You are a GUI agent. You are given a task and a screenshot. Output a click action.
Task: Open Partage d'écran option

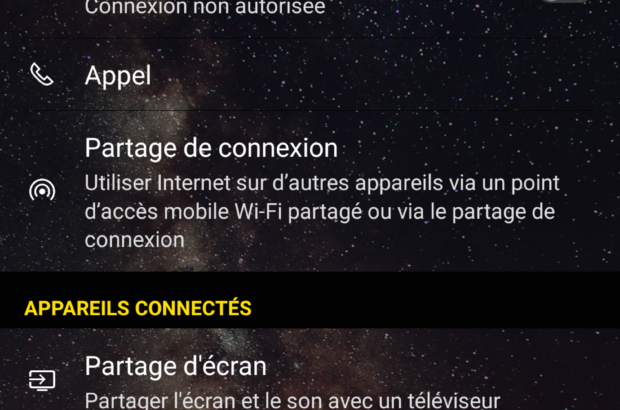coord(175,367)
